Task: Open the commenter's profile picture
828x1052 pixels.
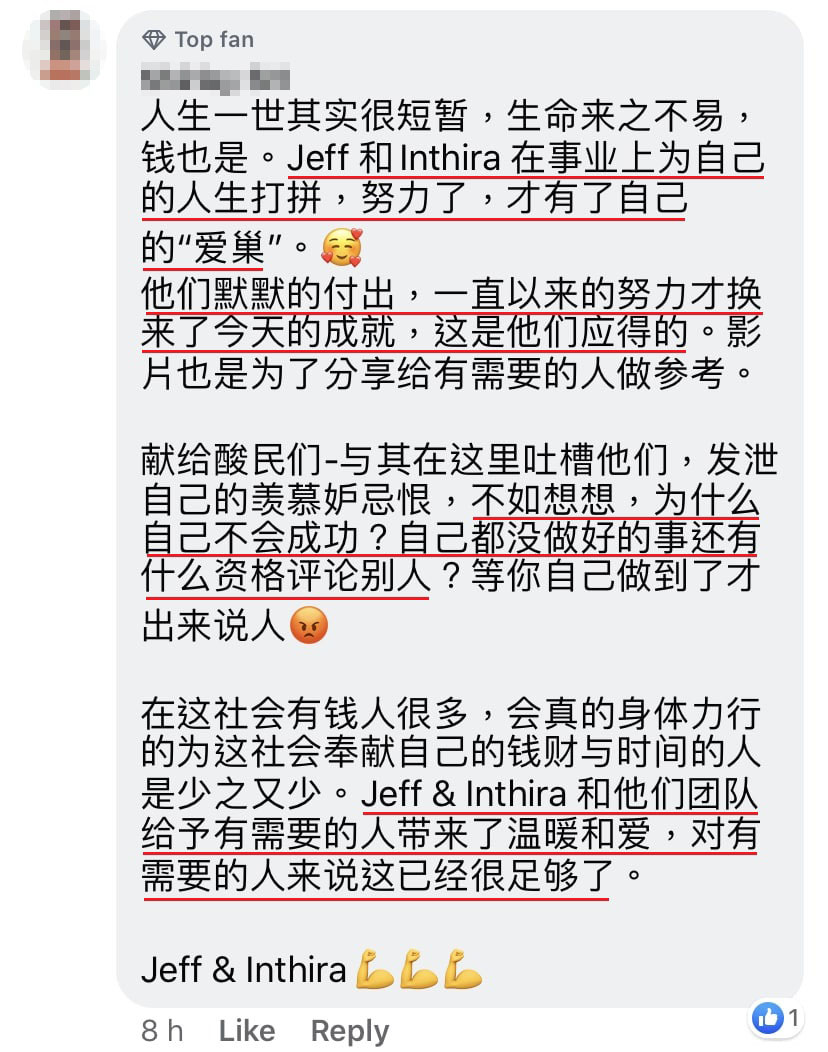Action: 64,47
